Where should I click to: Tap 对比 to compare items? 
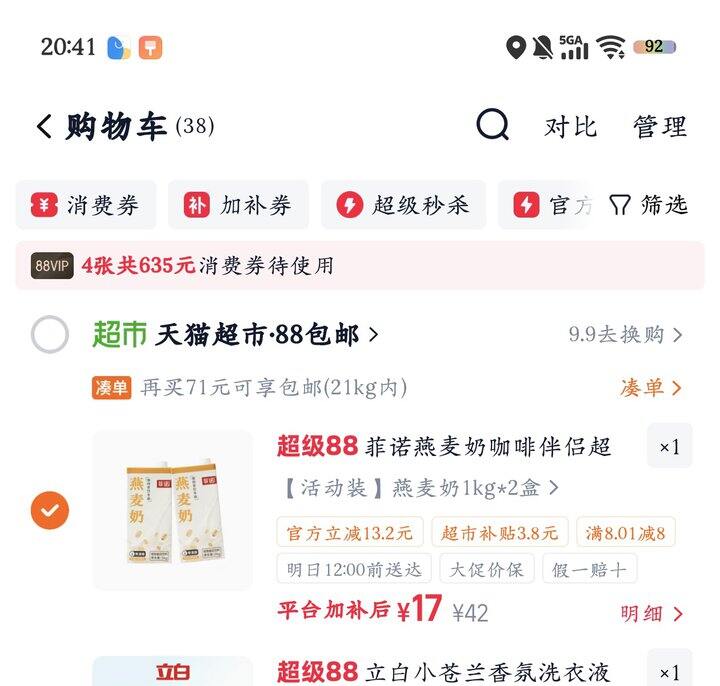(571, 127)
